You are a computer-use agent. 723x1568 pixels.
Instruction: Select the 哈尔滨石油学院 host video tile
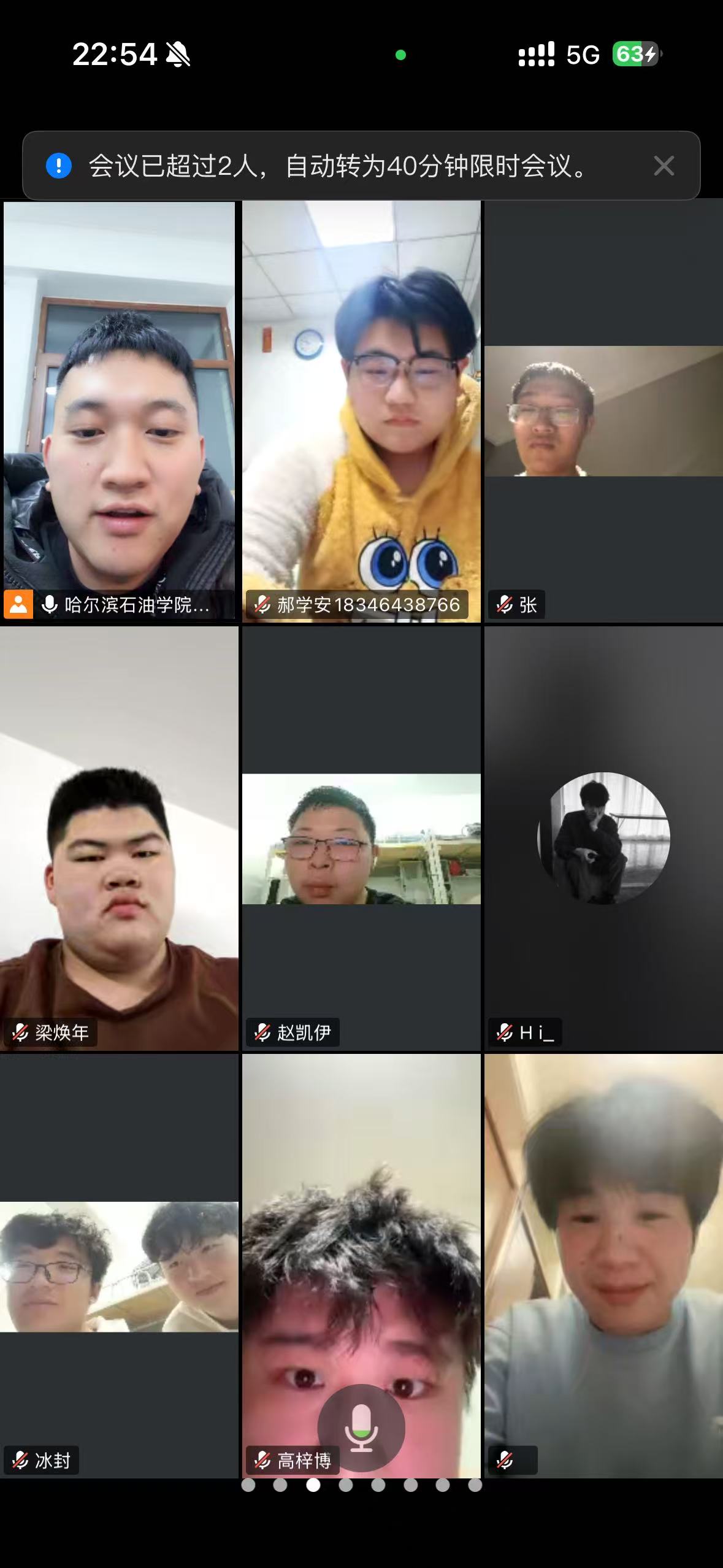[x=119, y=411]
